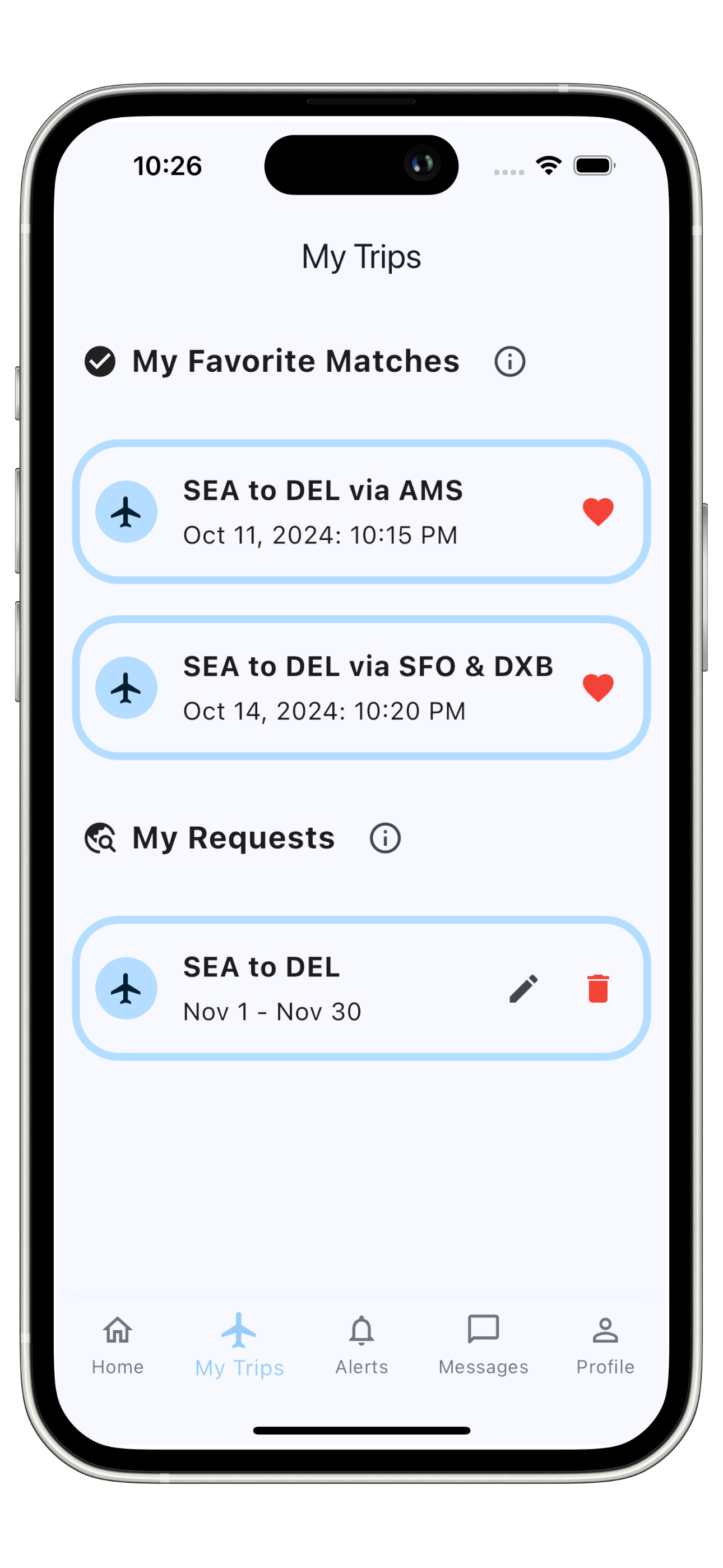Remove heart from the SFO & DXB match
This screenshot has width=723, height=1568.
(x=597, y=688)
